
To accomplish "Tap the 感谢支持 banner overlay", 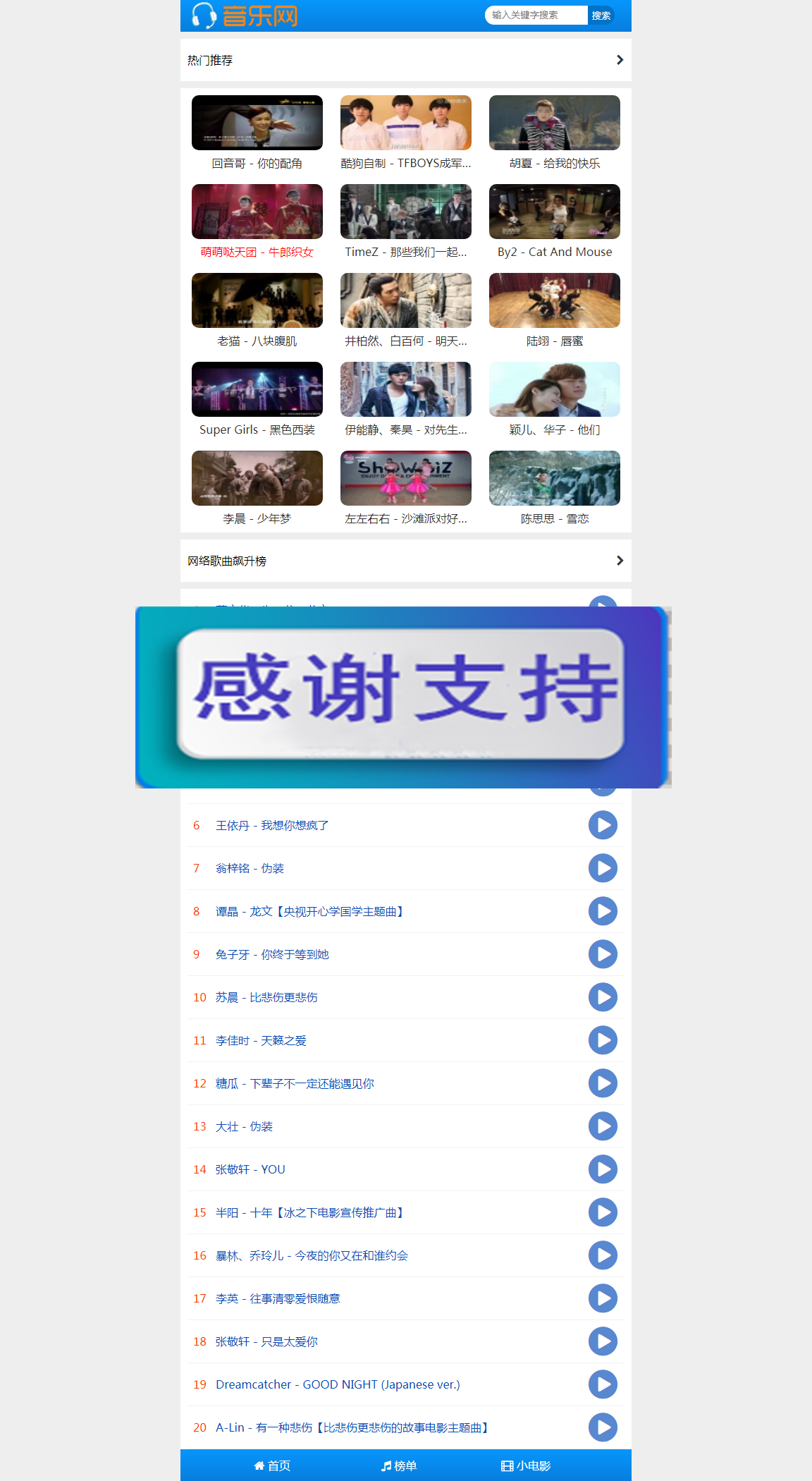I will click(x=402, y=697).
